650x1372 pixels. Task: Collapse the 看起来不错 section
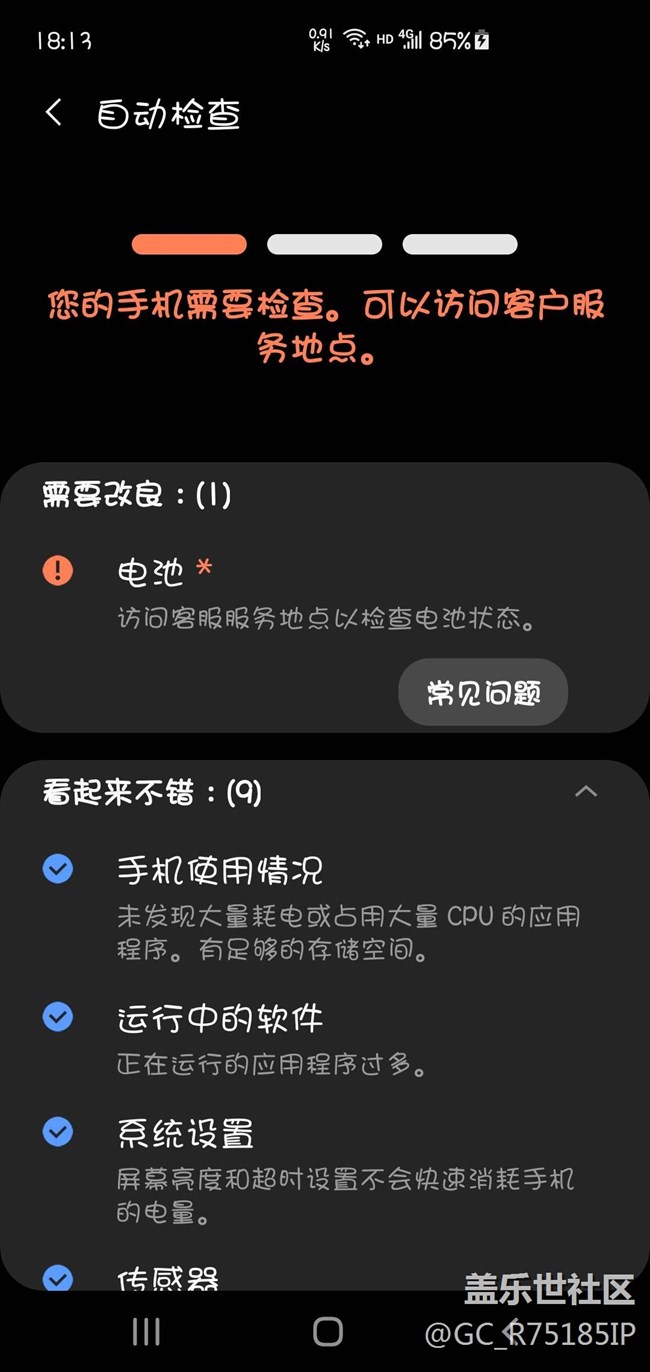coord(586,792)
